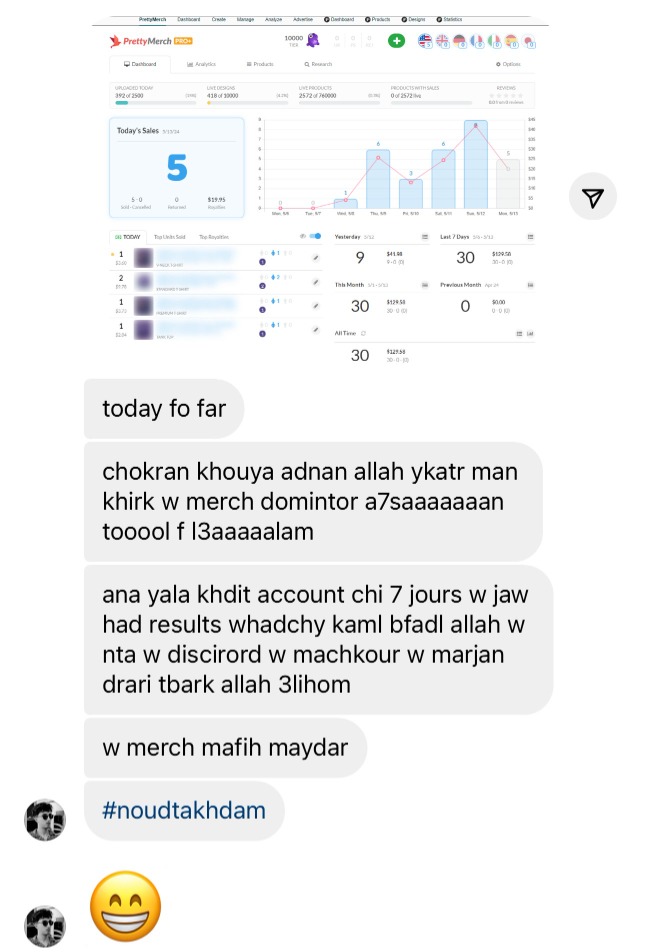The width and height of the screenshot is (645, 952).
Task: Forward the shared screenshot using the paper-plane icon
Action: [593, 198]
